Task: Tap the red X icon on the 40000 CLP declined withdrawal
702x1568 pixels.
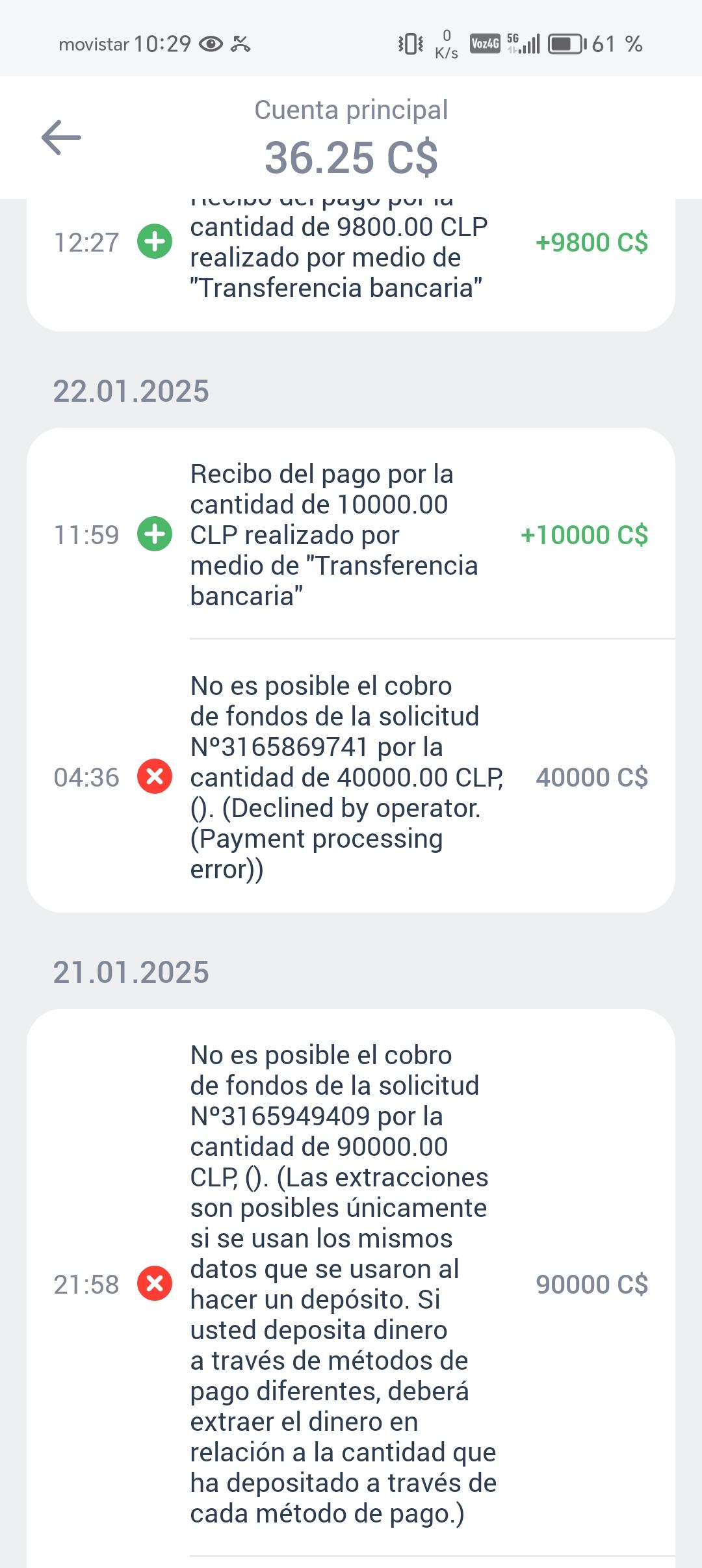Action: [154, 776]
